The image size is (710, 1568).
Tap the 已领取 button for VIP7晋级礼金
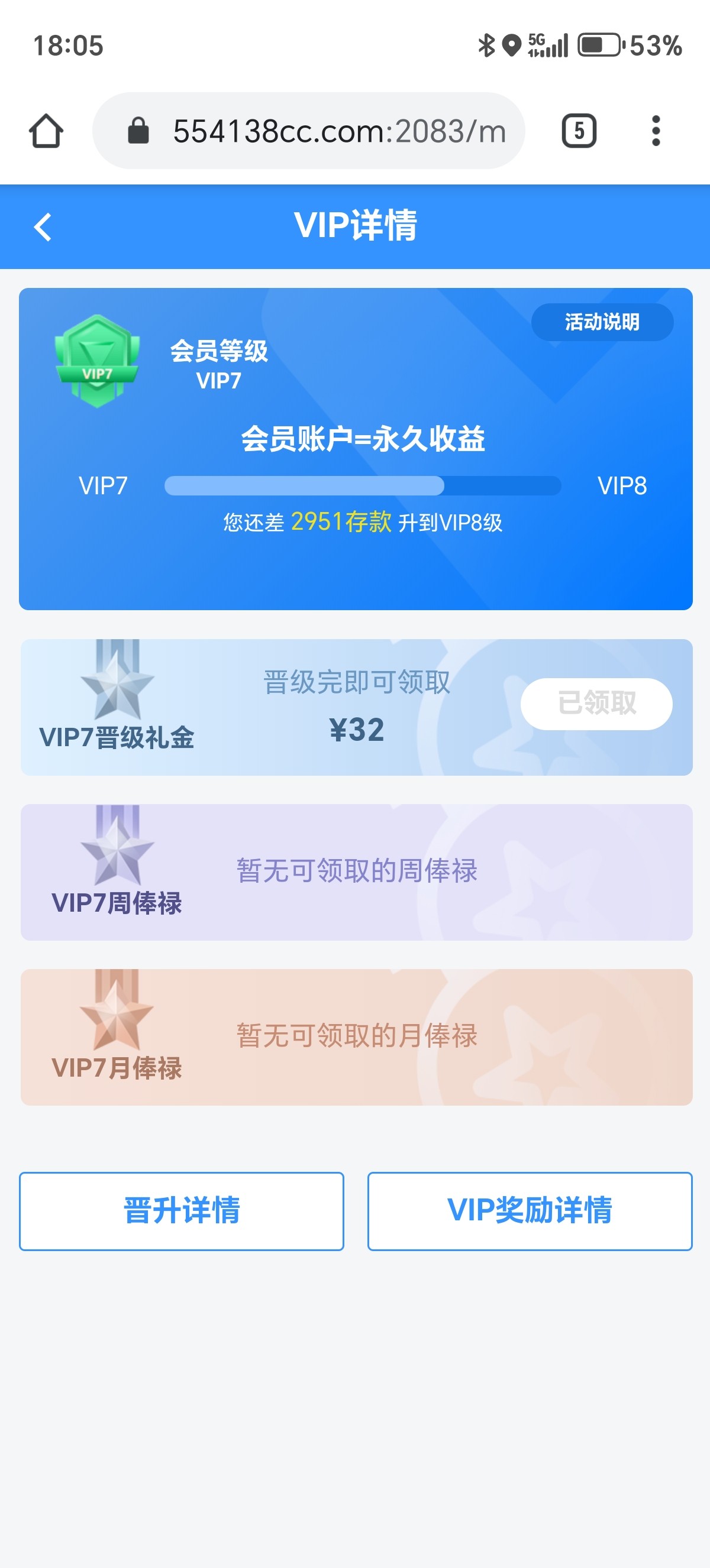tap(596, 703)
